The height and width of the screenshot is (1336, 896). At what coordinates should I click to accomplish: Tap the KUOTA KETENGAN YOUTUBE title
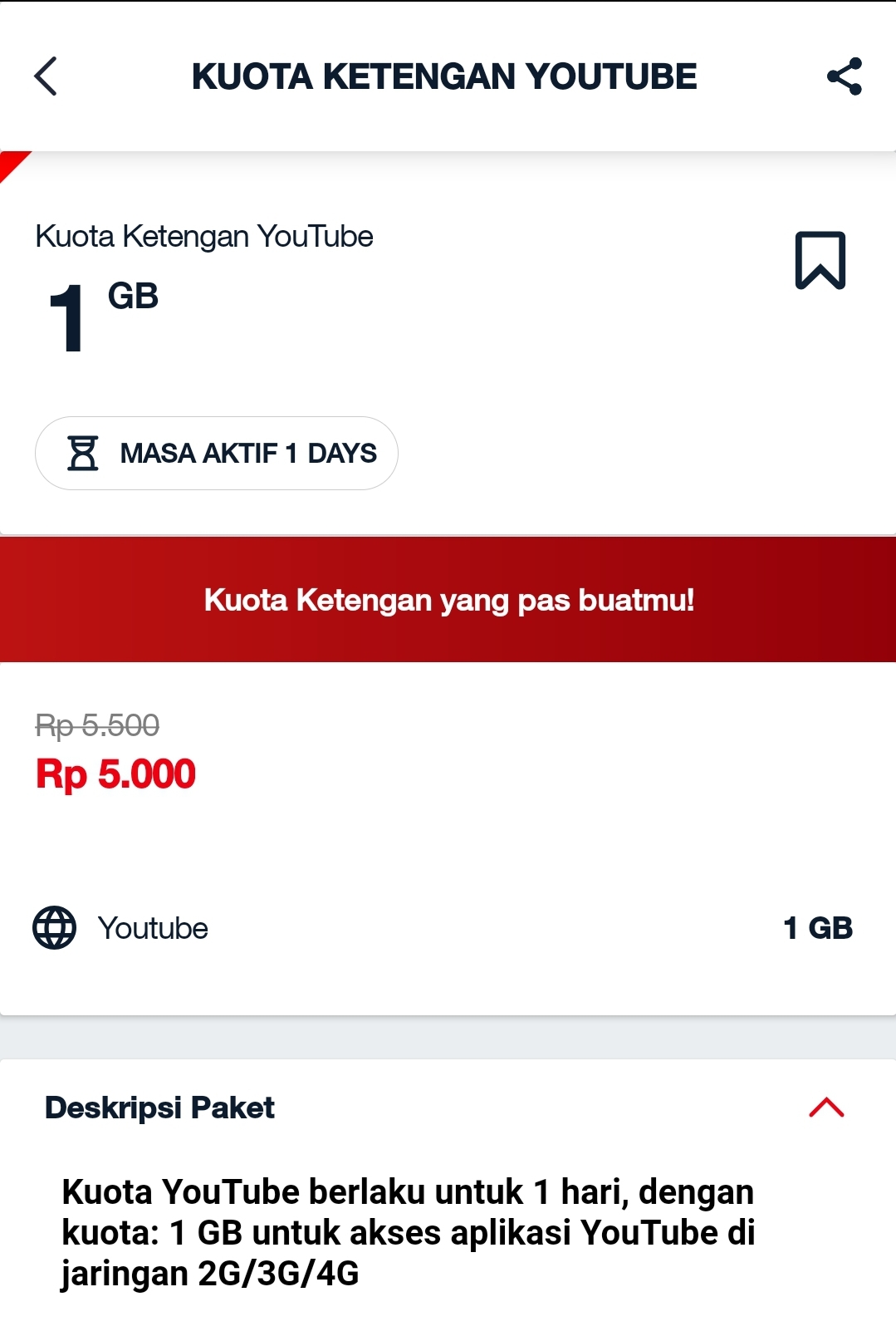coord(445,76)
